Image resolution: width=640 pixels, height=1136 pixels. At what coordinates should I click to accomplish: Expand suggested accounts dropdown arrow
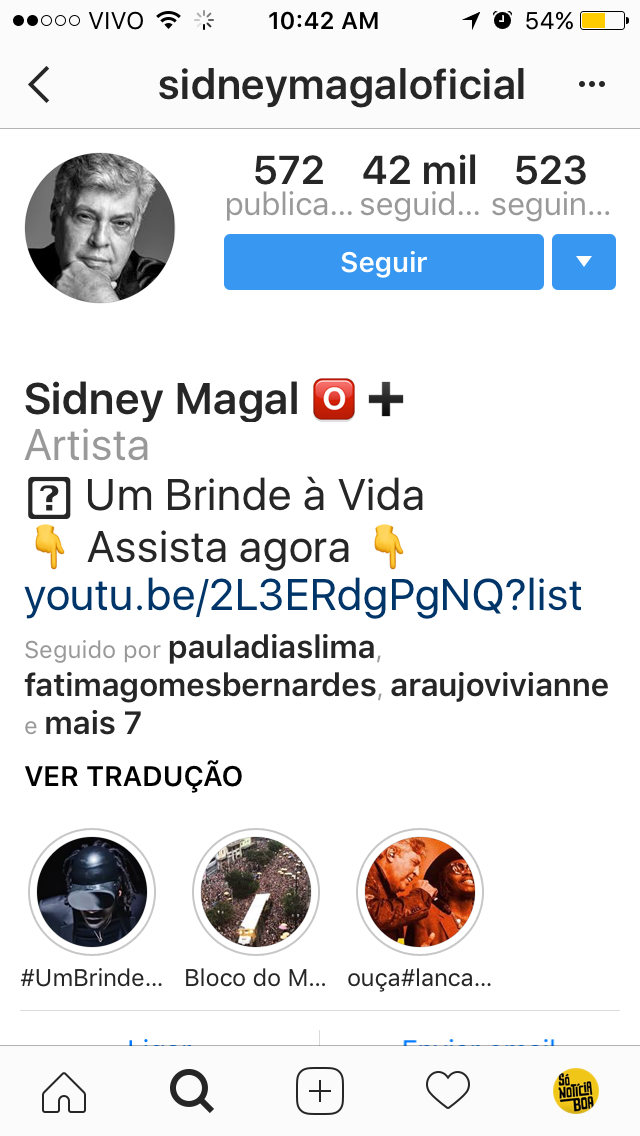[x=584, y=262]
